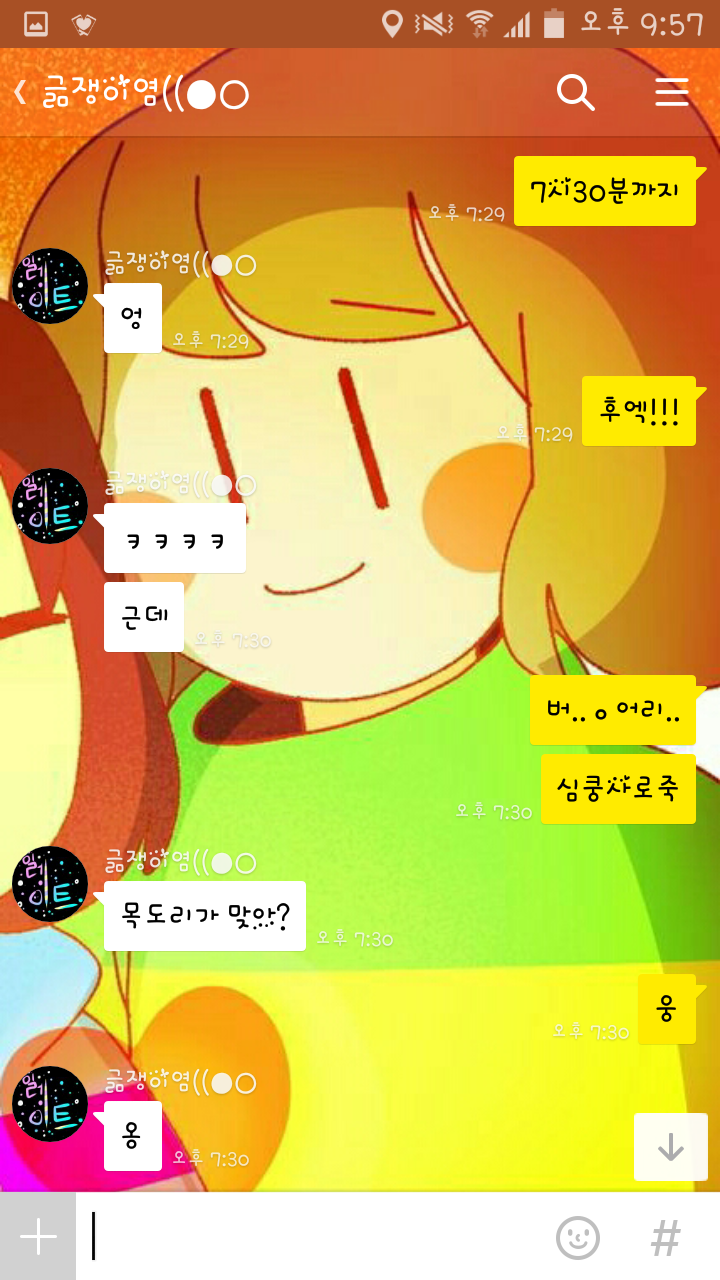Search within this conversation
The width and height of the screenshot is (720, 1280).
click(576, 93)
